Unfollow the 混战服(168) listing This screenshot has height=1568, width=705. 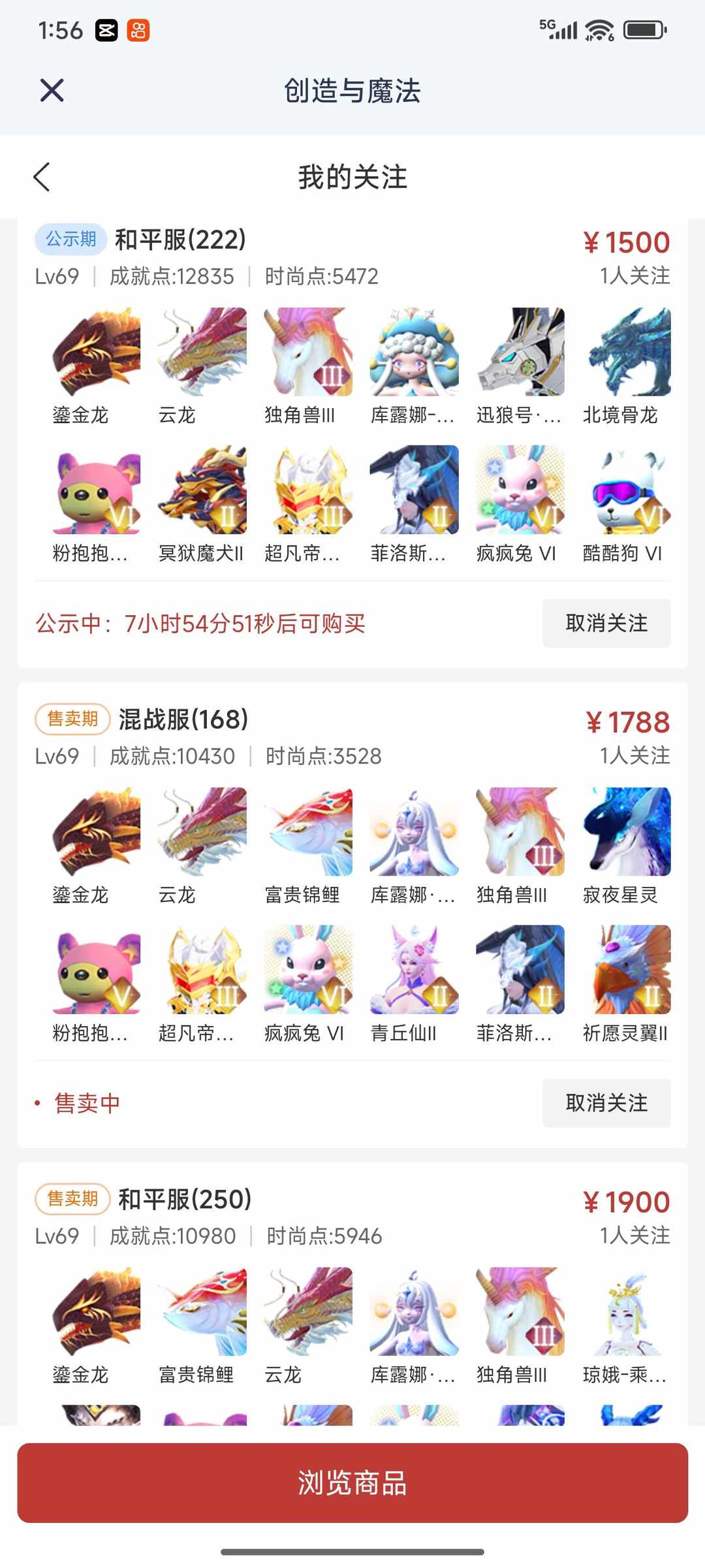[x=606, y=1104]
